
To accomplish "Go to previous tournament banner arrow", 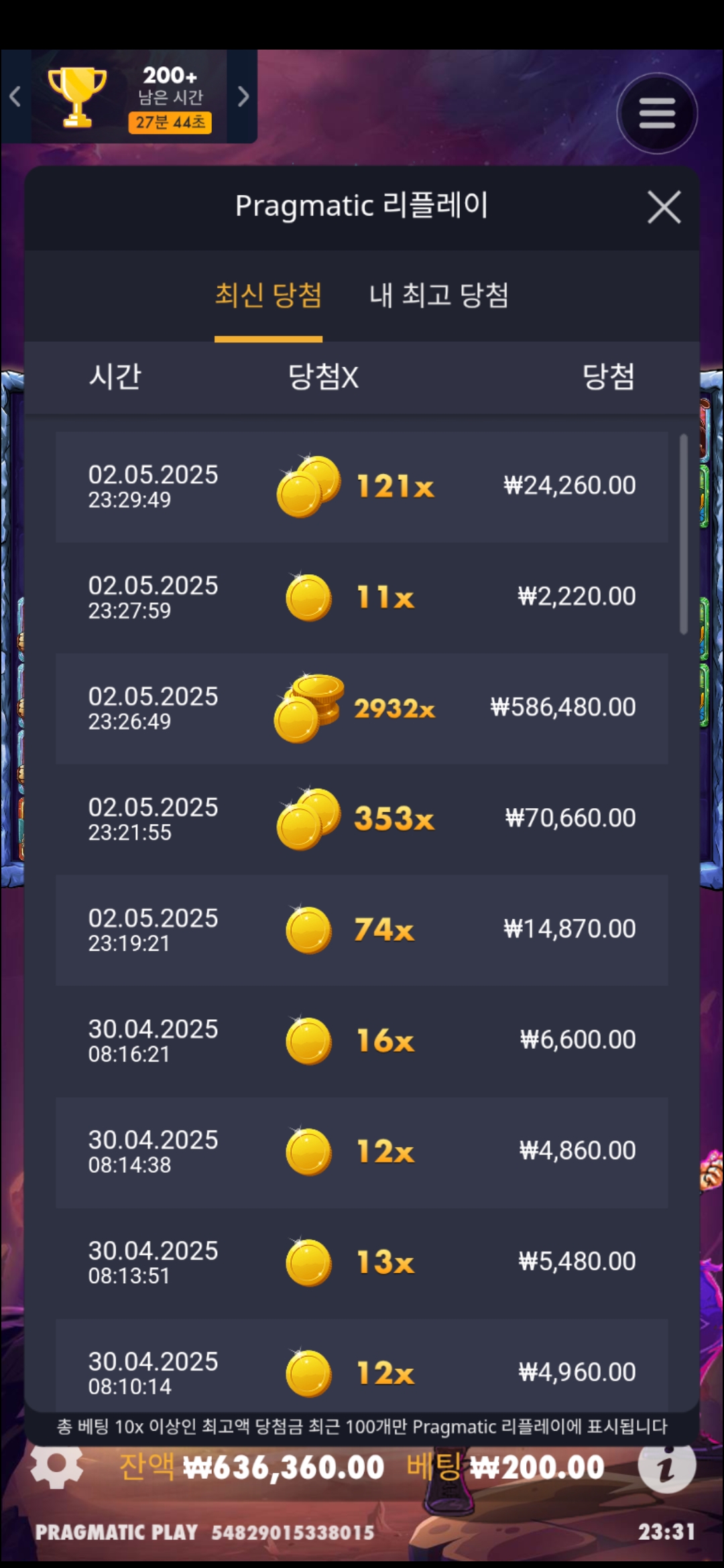I will pyautogui.click(x=15, y=96).
